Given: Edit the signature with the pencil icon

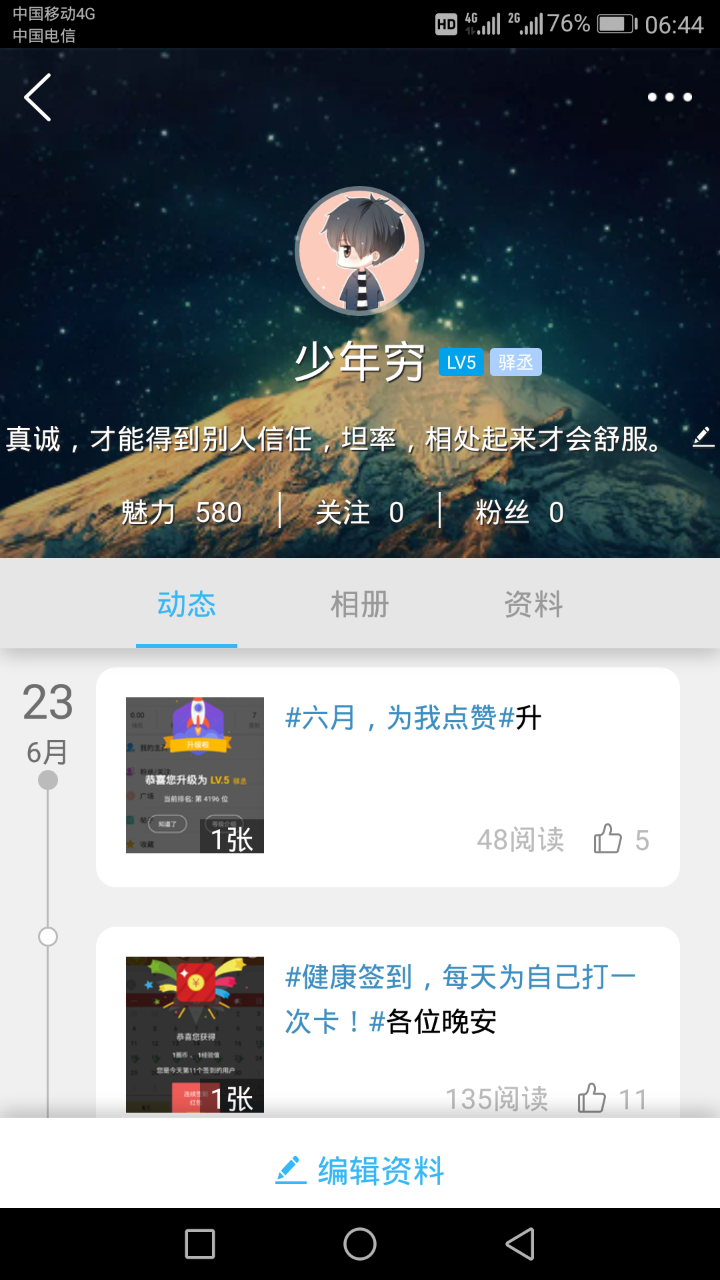Looking at the screenshot, I should pos(703,437).
